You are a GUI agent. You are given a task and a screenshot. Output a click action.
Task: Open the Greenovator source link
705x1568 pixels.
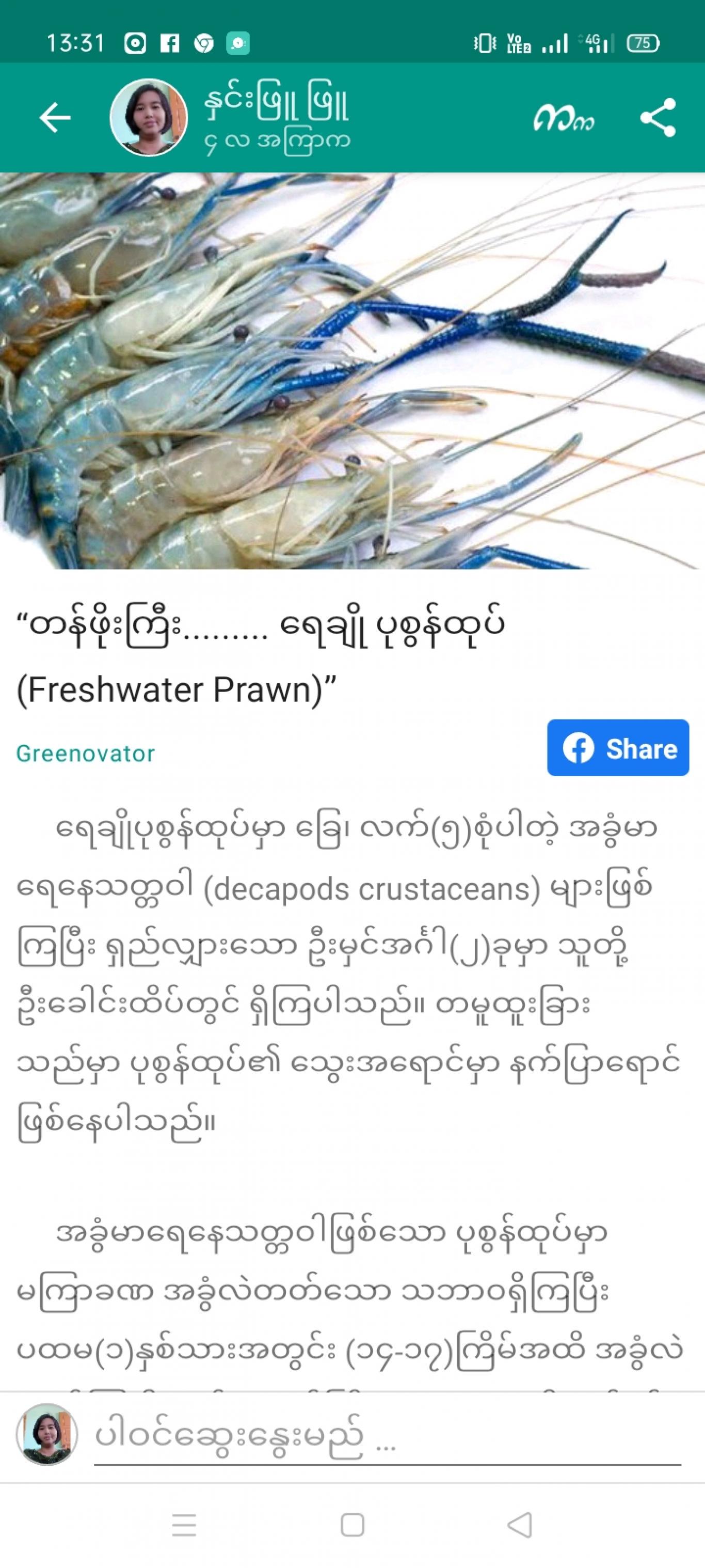(86, 754)
